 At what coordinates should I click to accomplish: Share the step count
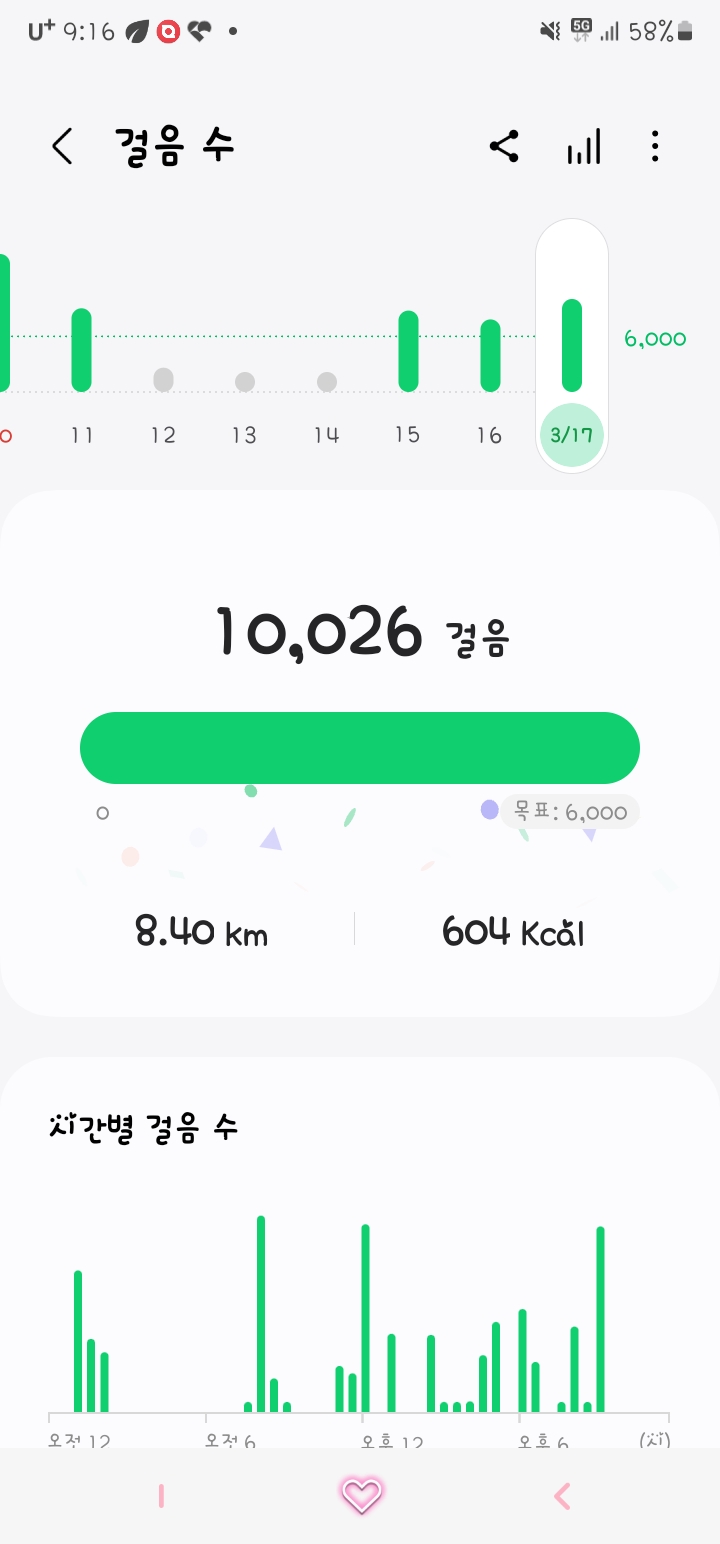(504, 147)
